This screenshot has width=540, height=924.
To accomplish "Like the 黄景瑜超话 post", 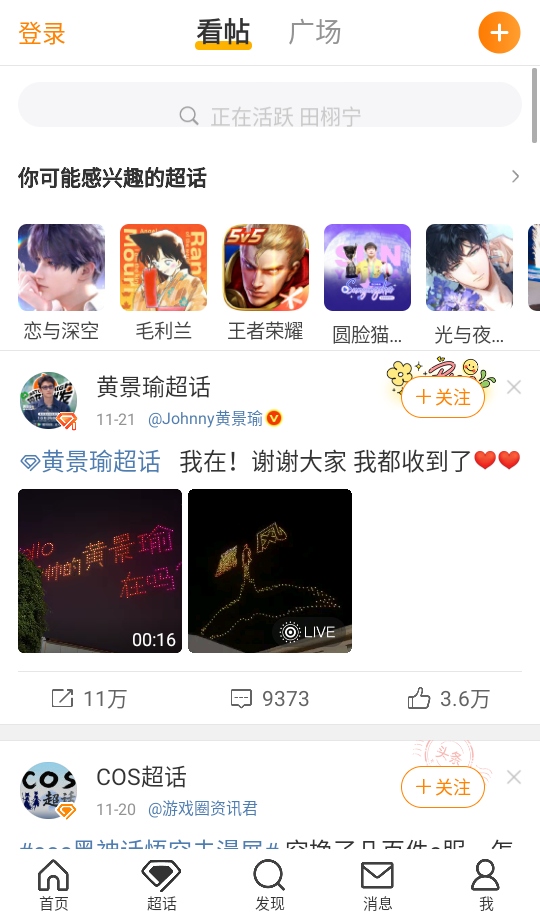I will point(448,699).
